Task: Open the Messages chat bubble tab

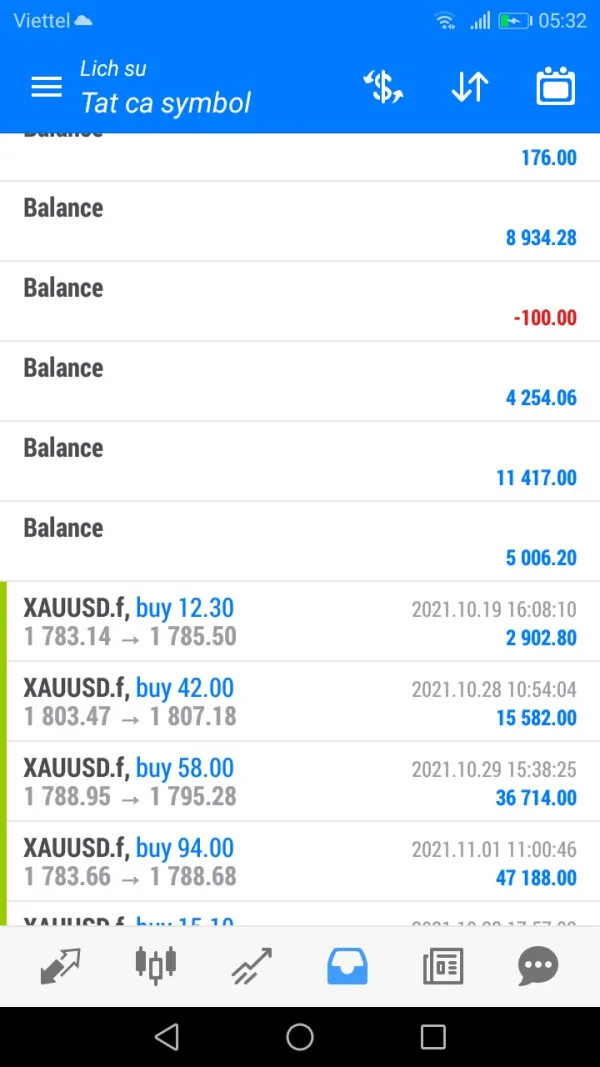Action: coord(538,966)
